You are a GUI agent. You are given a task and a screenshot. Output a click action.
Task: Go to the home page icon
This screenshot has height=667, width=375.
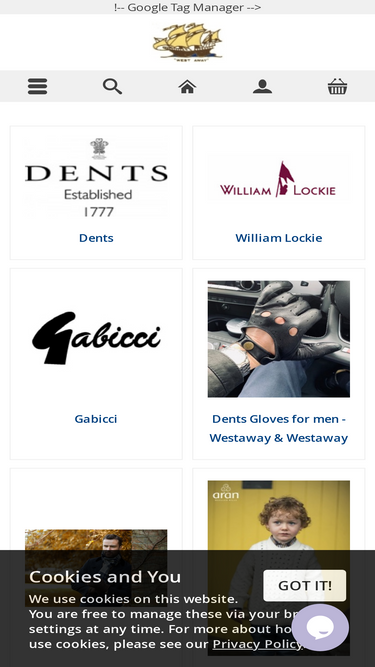click(188, 86)
